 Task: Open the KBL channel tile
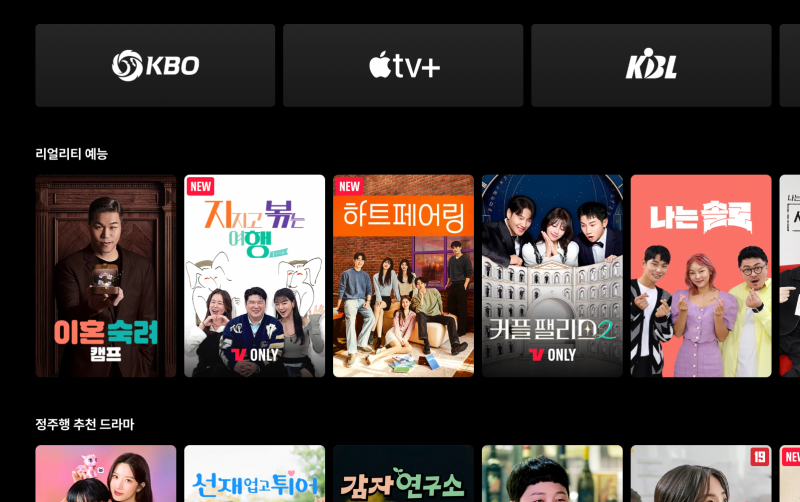[x=651, y=66]
